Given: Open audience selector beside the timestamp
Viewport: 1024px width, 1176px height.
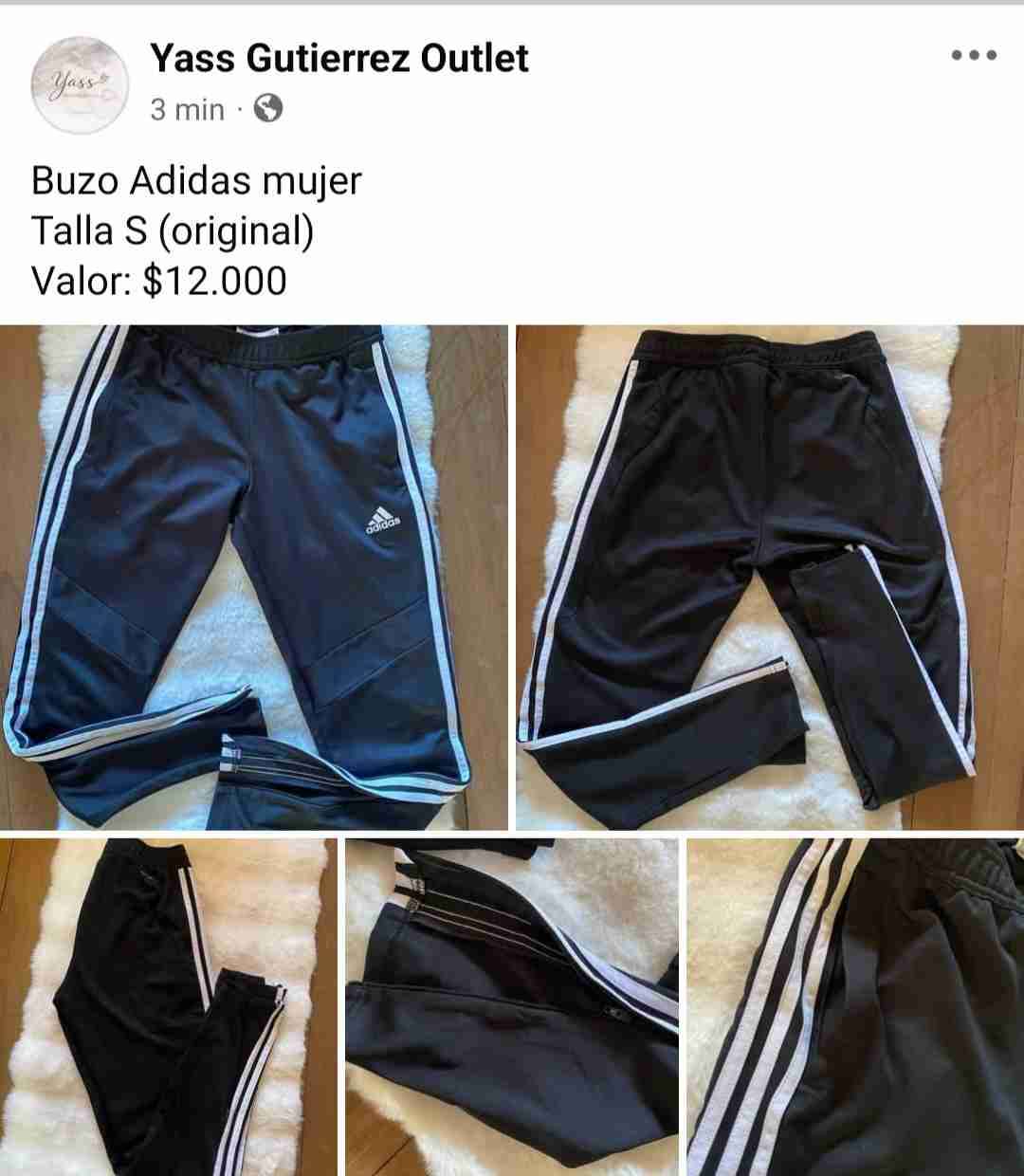Looking at the screenshot, I should coord(269,110).
